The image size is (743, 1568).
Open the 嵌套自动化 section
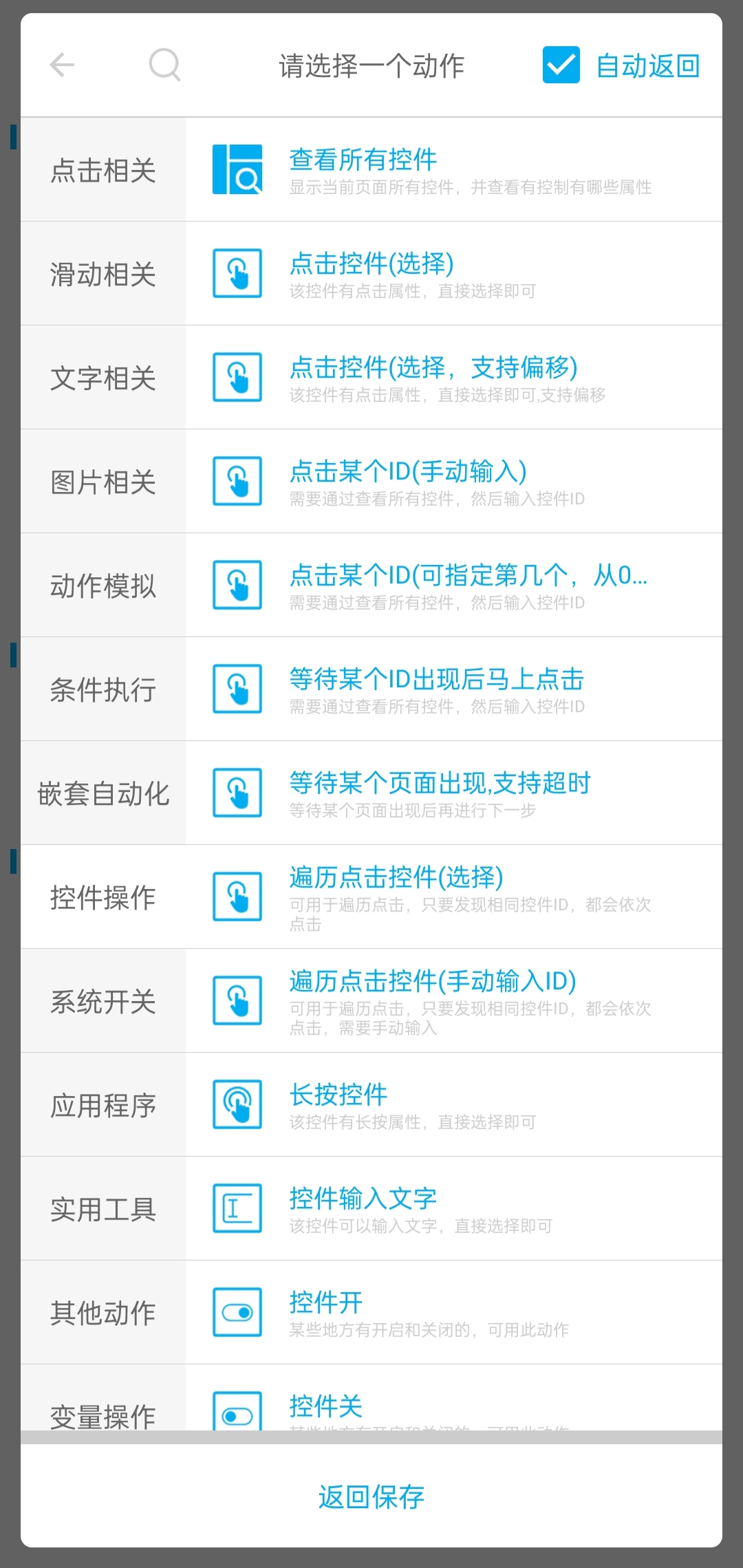point(103,793)
